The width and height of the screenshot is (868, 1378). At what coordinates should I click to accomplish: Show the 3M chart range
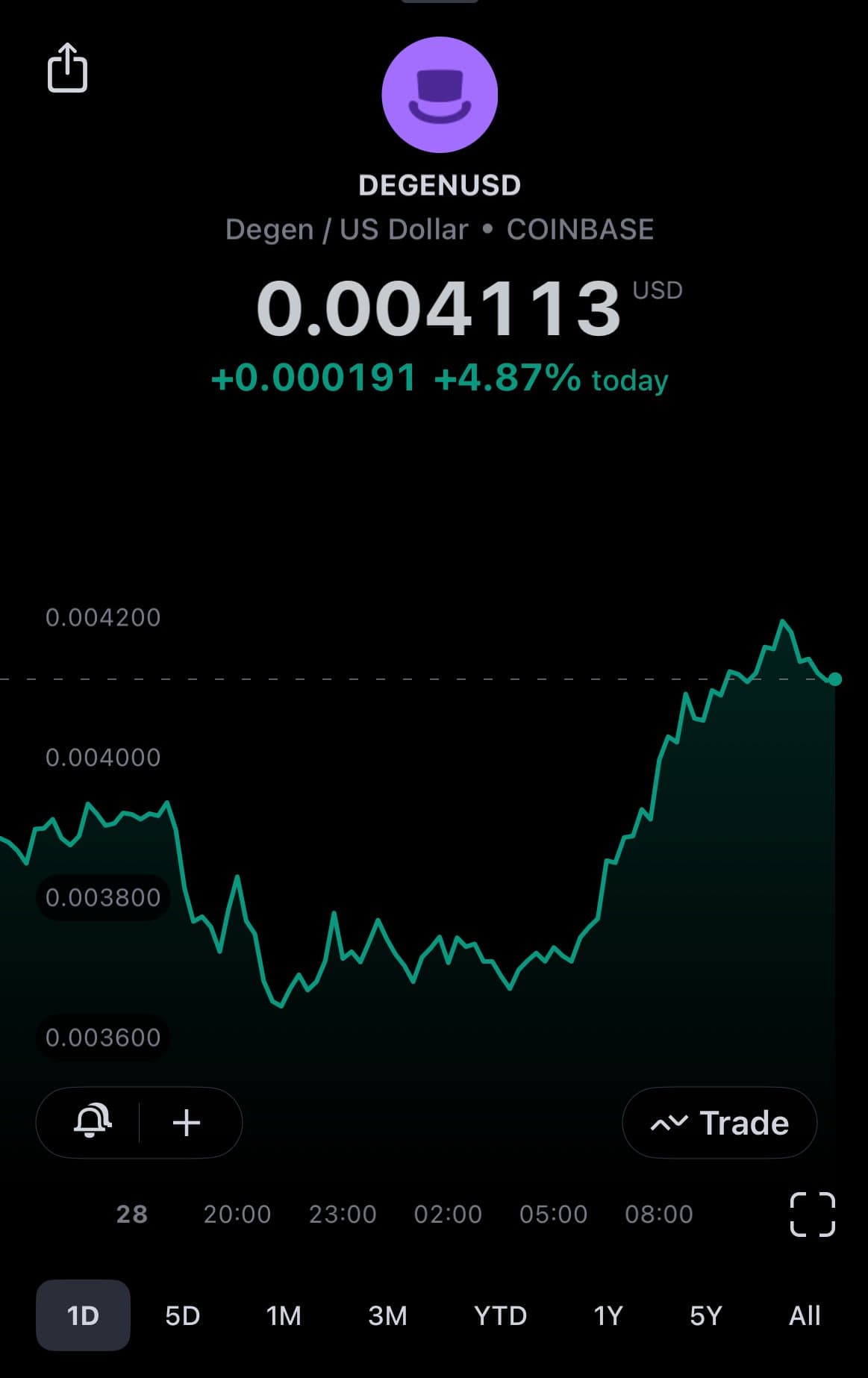(387, 1315)
